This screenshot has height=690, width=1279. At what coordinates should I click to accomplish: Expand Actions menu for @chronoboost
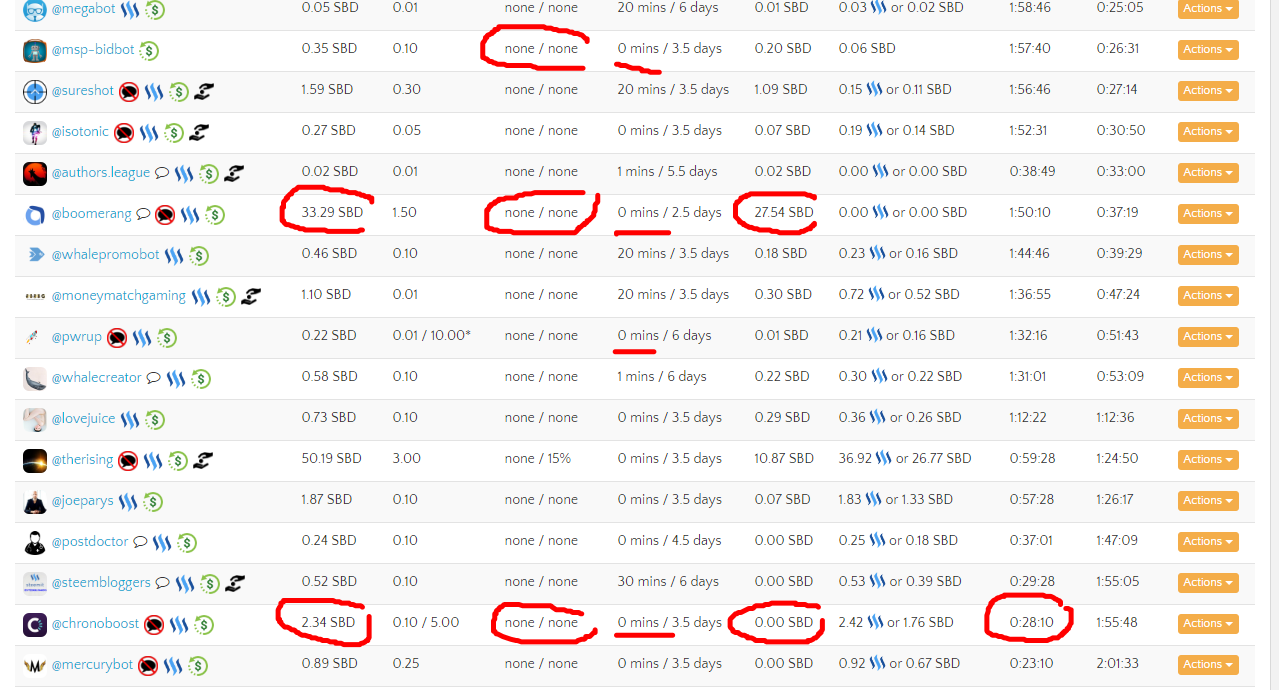tap(1207, 623)
